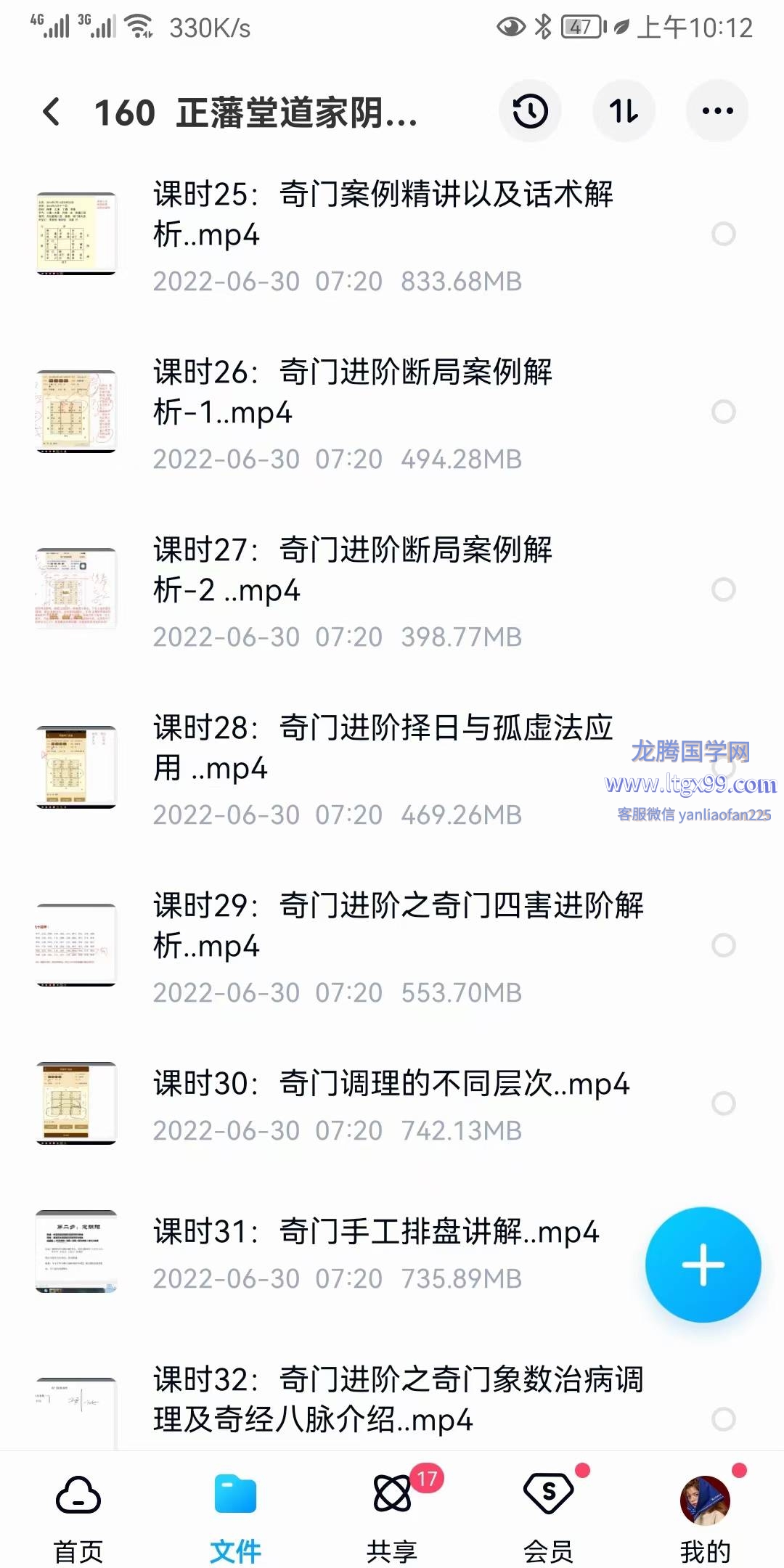This screenshot has width=784, height=1568.
Task: Open the 课时25 奇门案例精讲 video file
Action: [x=383, y=214]
